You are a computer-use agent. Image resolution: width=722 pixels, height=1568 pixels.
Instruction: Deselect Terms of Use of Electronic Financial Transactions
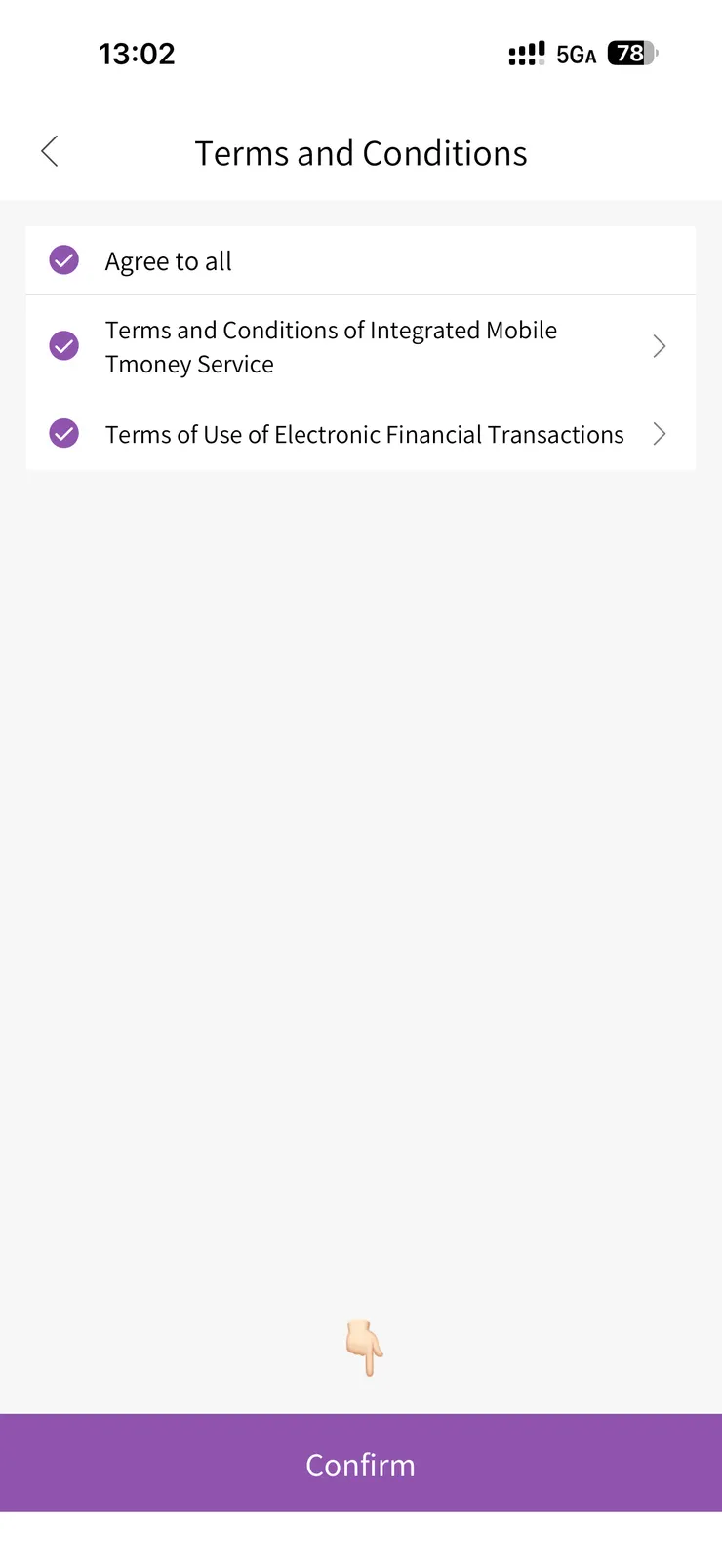(63, 433)
